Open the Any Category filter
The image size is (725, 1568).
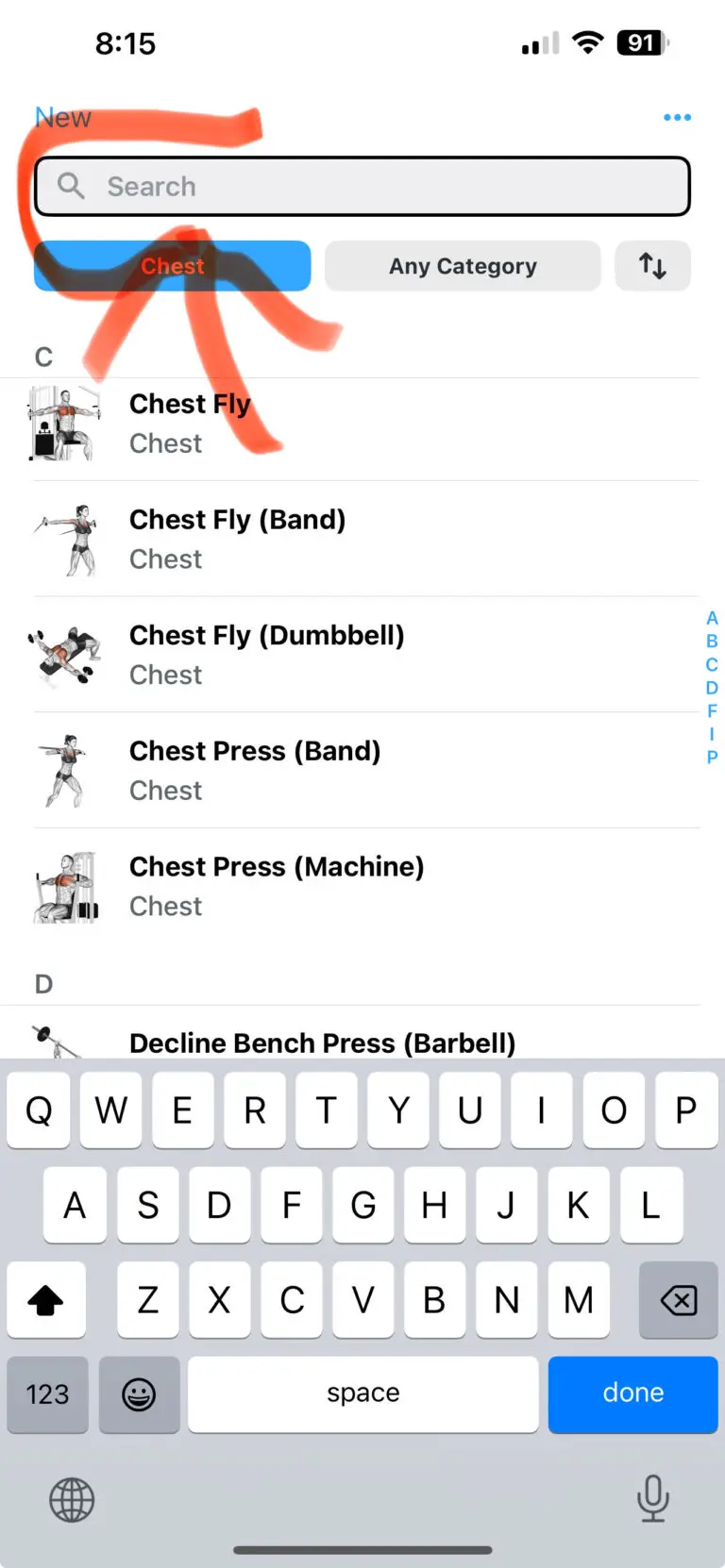[463, 266]
